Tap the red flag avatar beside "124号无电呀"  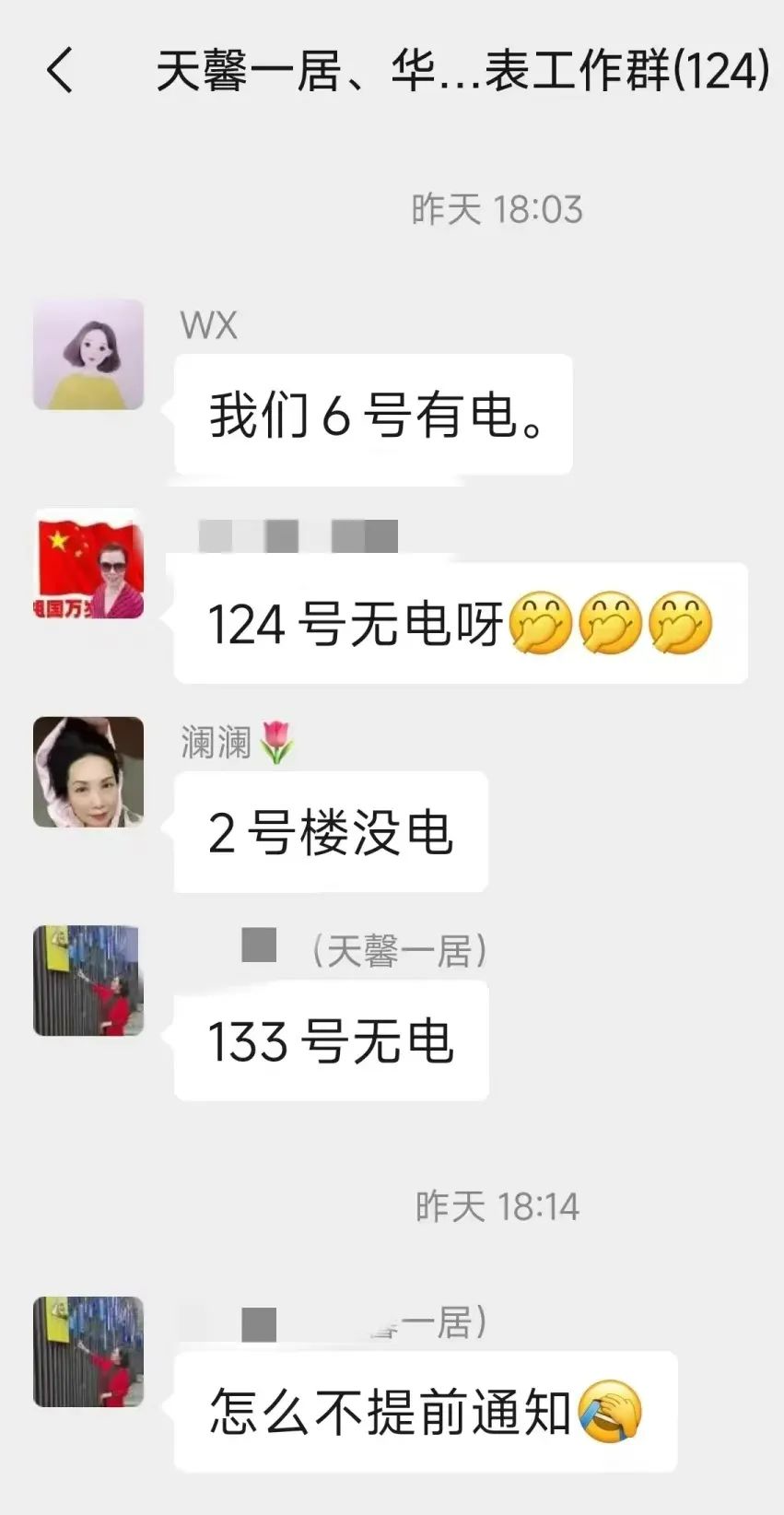click(x=88, y=563)
